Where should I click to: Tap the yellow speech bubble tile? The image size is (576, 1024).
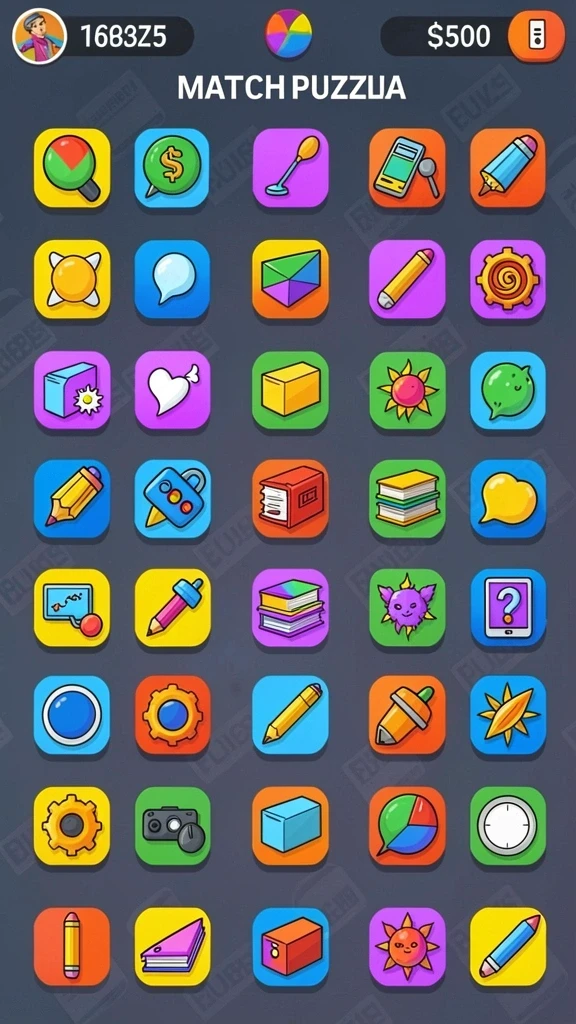point(507,499)
